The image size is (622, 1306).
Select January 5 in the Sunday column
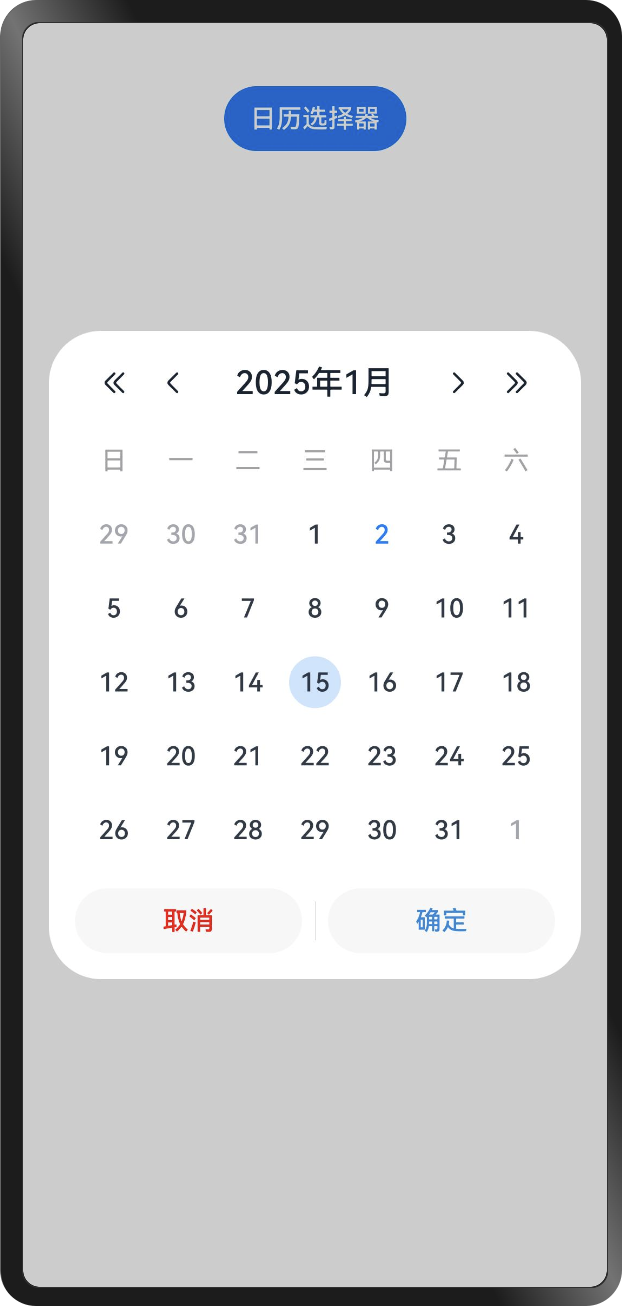[x=114, y=608]
